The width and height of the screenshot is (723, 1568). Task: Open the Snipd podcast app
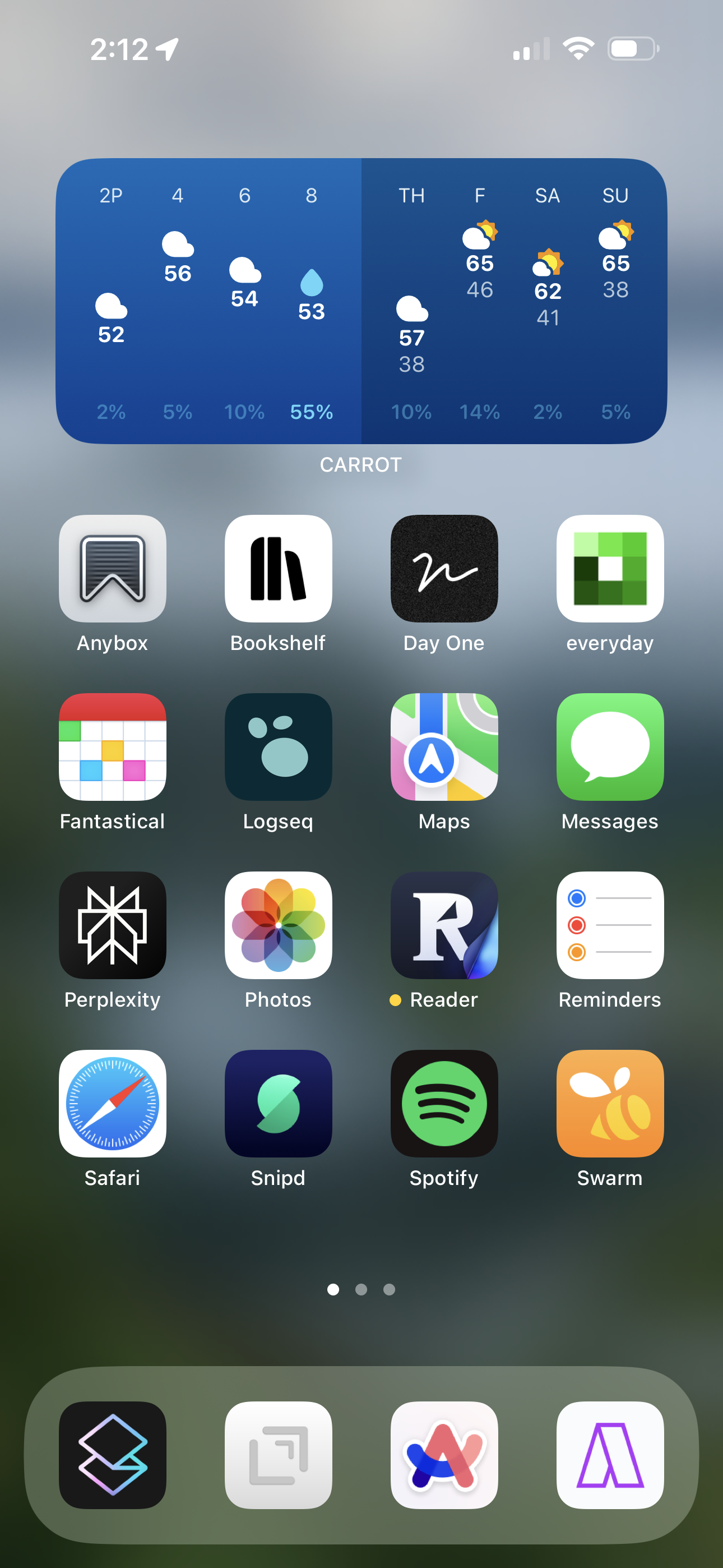[x=278, y=1103]
